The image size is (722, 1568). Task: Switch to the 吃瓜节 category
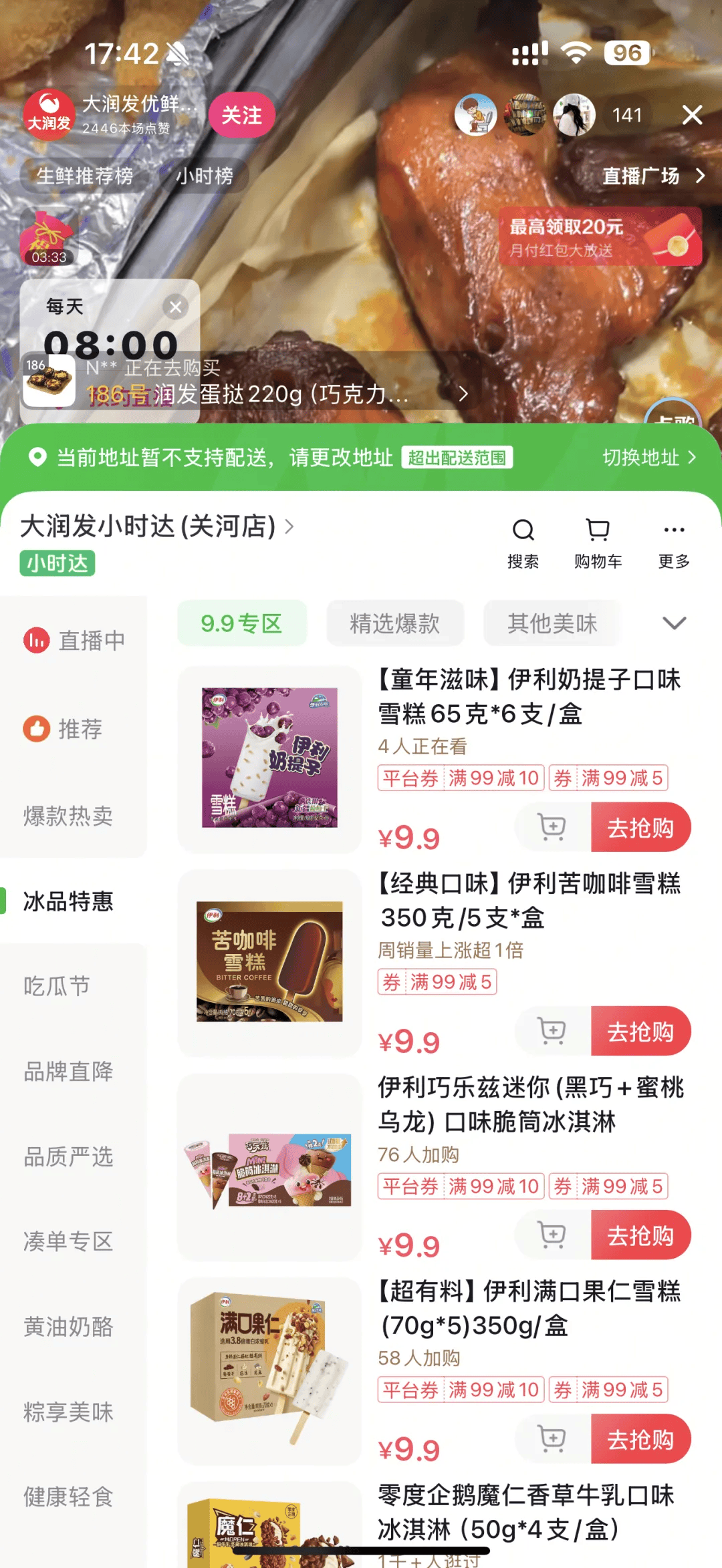tap(57, 985)
